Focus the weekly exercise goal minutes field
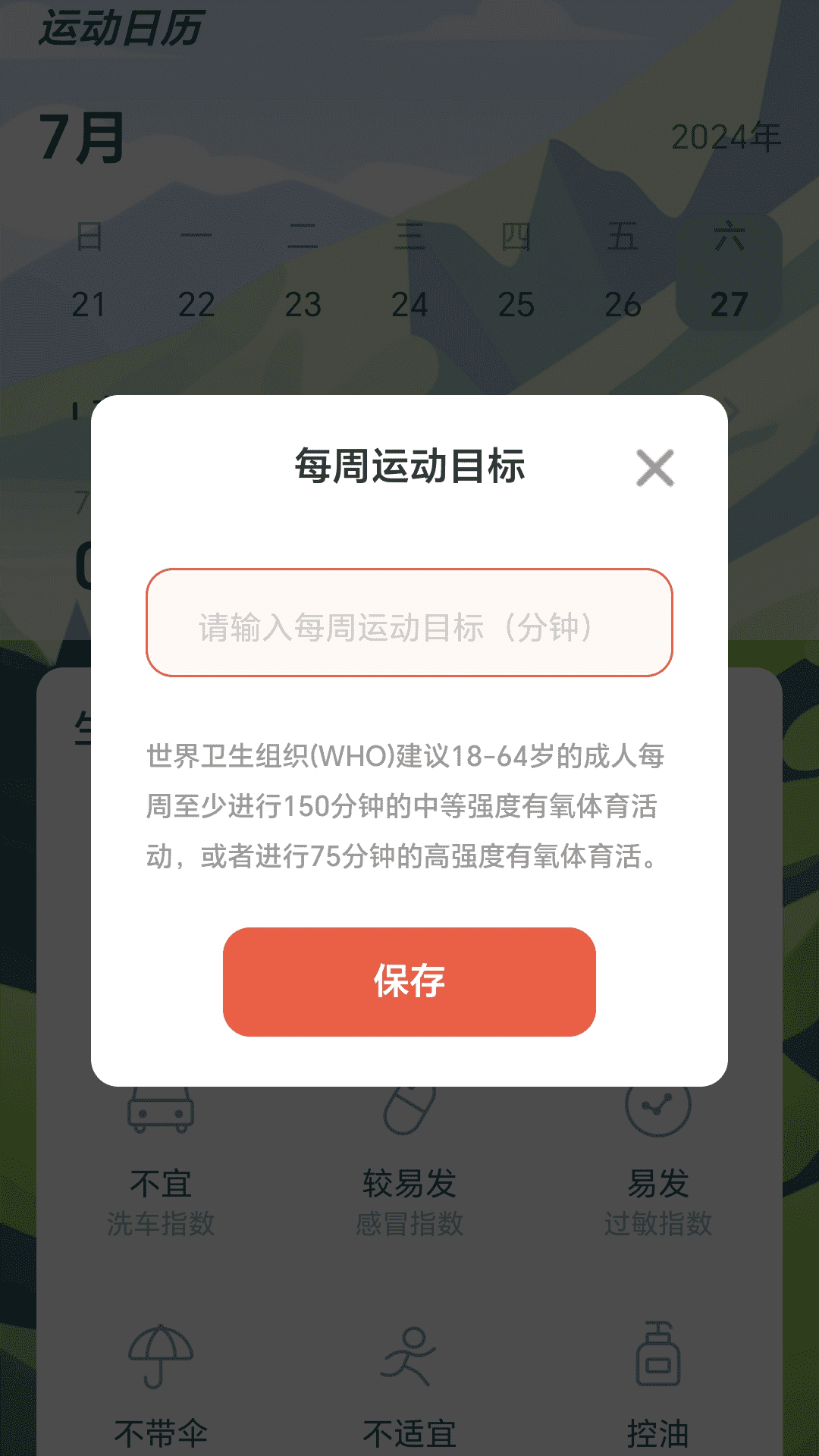This screenshot has width=819, height=1456. click(x=409, y=623)
